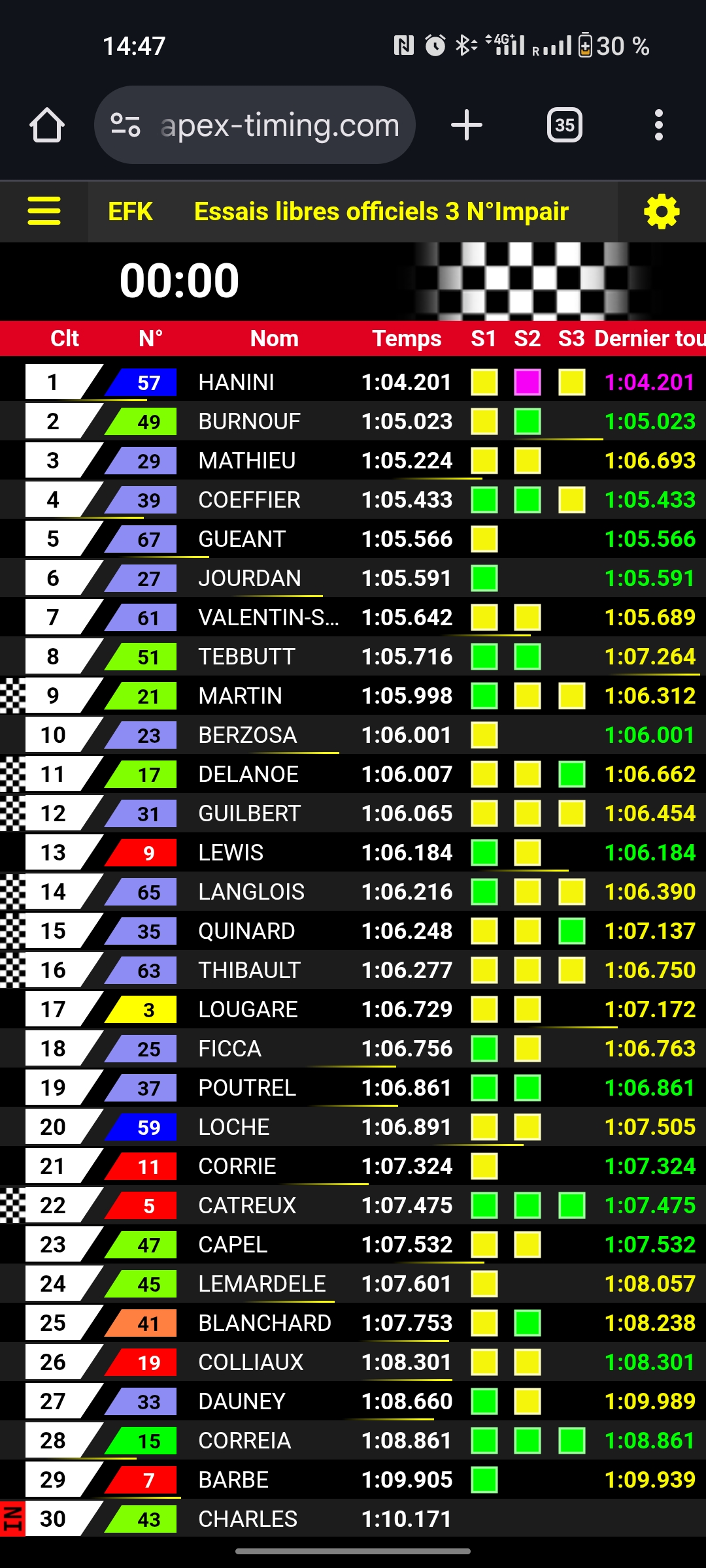Tap the MARTIN row number 21

pyautogui.click(x=353, y=696)
